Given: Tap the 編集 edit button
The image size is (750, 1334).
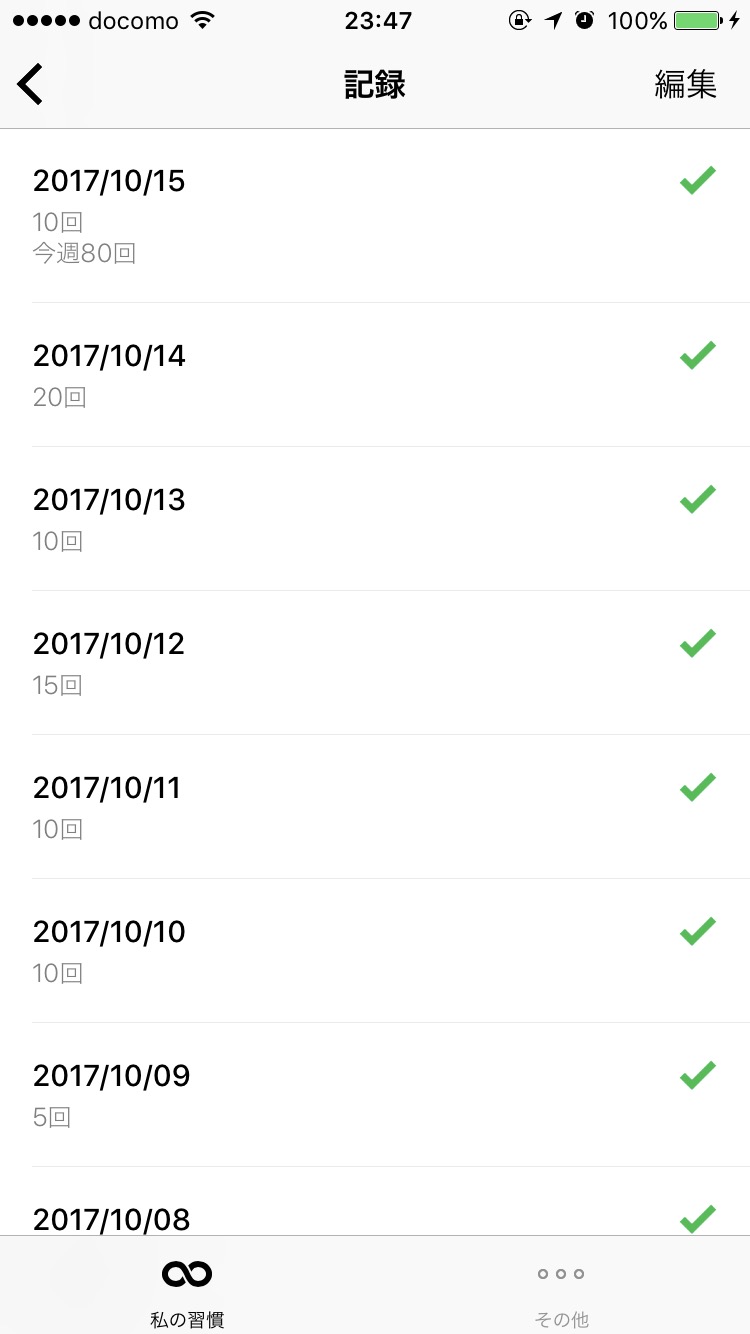Looking at the screenshot, I should [x=686, y=84].
